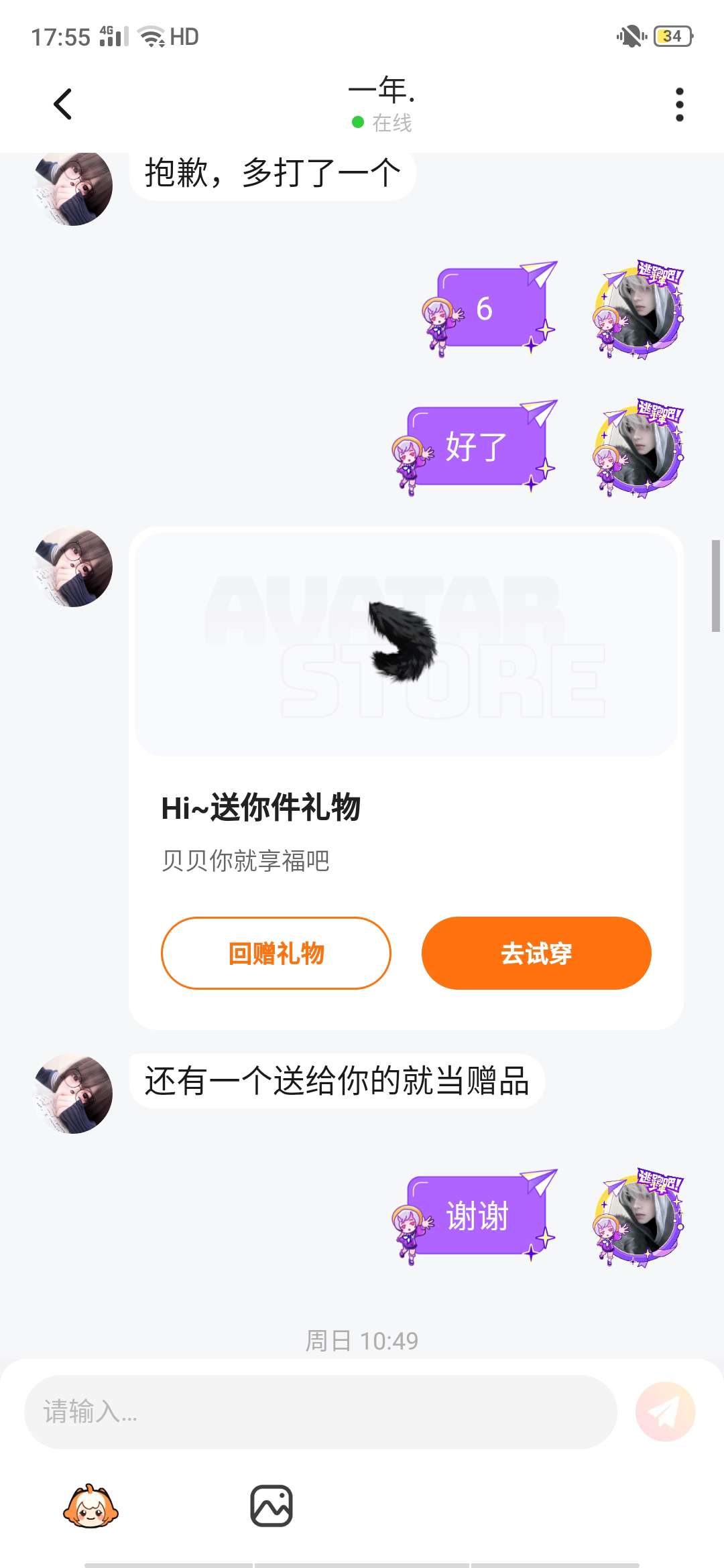Open the image gallery picker

(271, 1506)
